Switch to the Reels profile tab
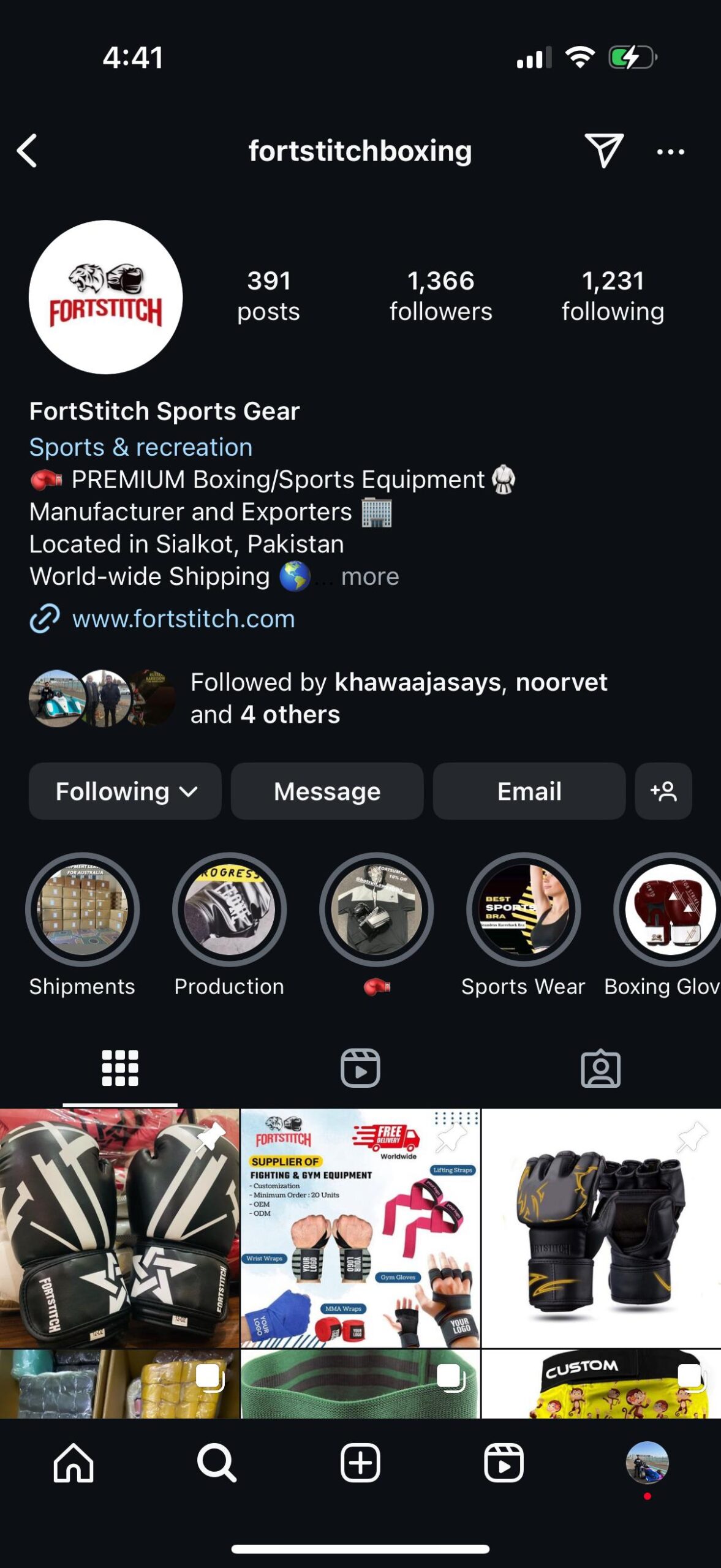Screen dimensions: 721x1568 [x=360, y=1068]
